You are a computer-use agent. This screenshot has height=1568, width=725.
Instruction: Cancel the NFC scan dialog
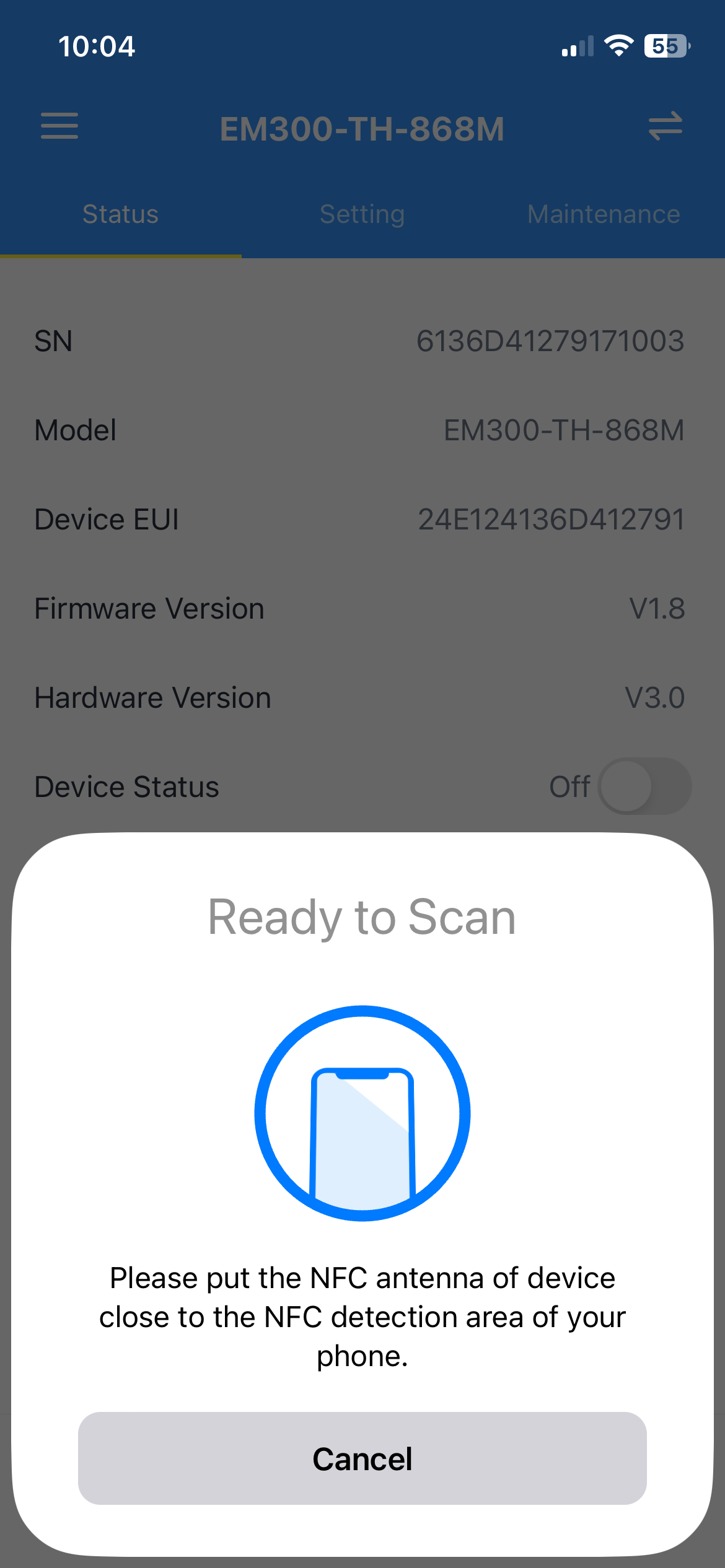pyautogui.click(x=362, y=1458)
